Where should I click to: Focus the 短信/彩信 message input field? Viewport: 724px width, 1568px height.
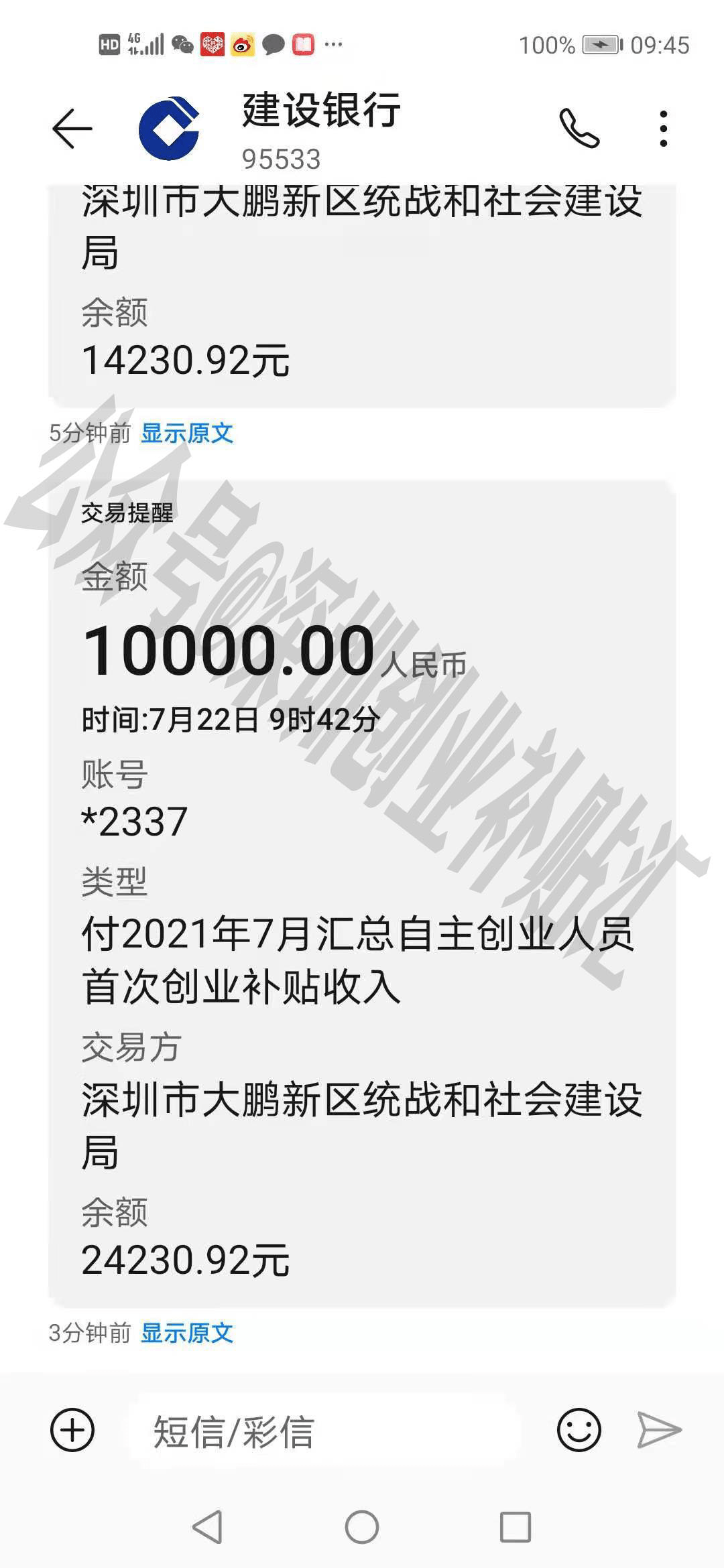coord(325,1431)
